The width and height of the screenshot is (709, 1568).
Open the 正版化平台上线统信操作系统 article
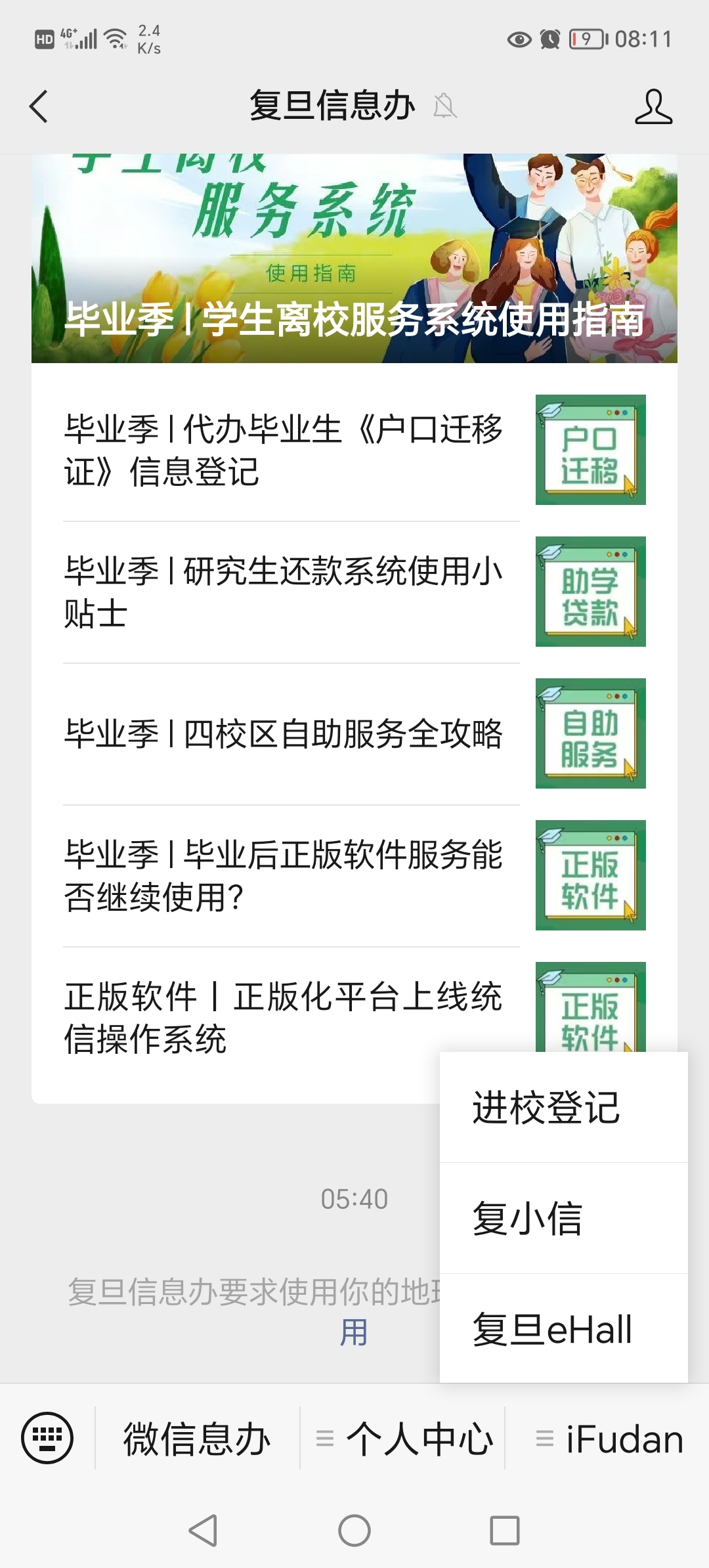249,1018
